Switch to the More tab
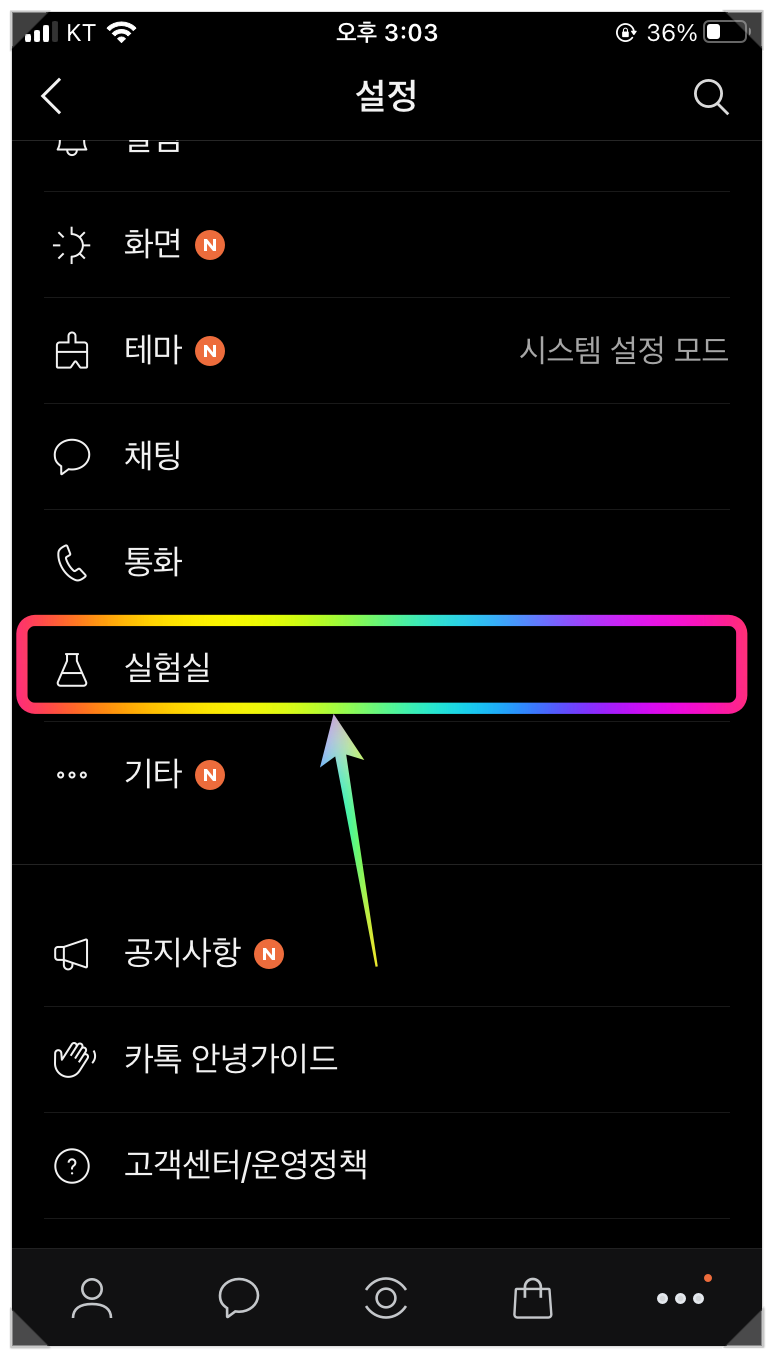 pyautogui.click(x=680, y=1298)
